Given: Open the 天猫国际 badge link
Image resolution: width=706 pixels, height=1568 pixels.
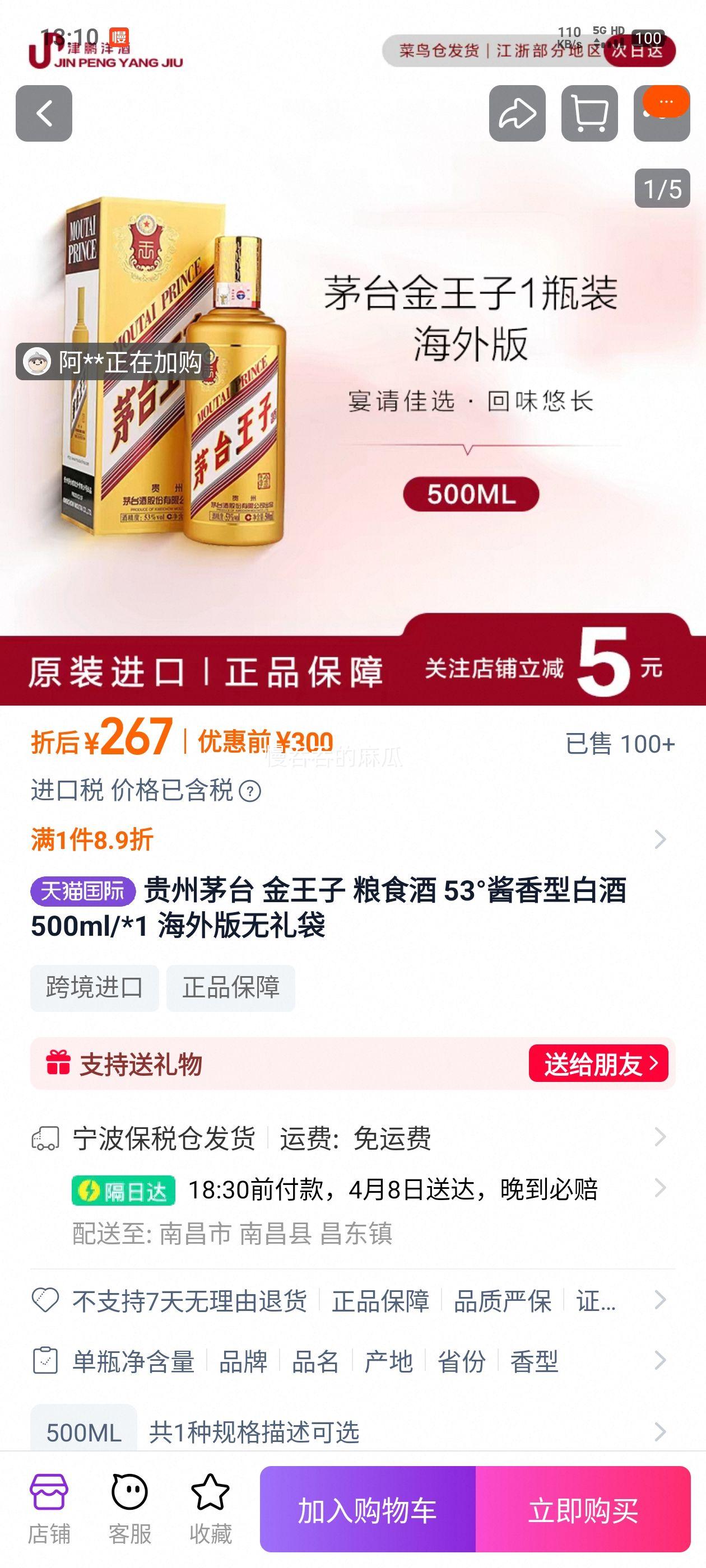Looking at the screenshot, I should 82,908.
